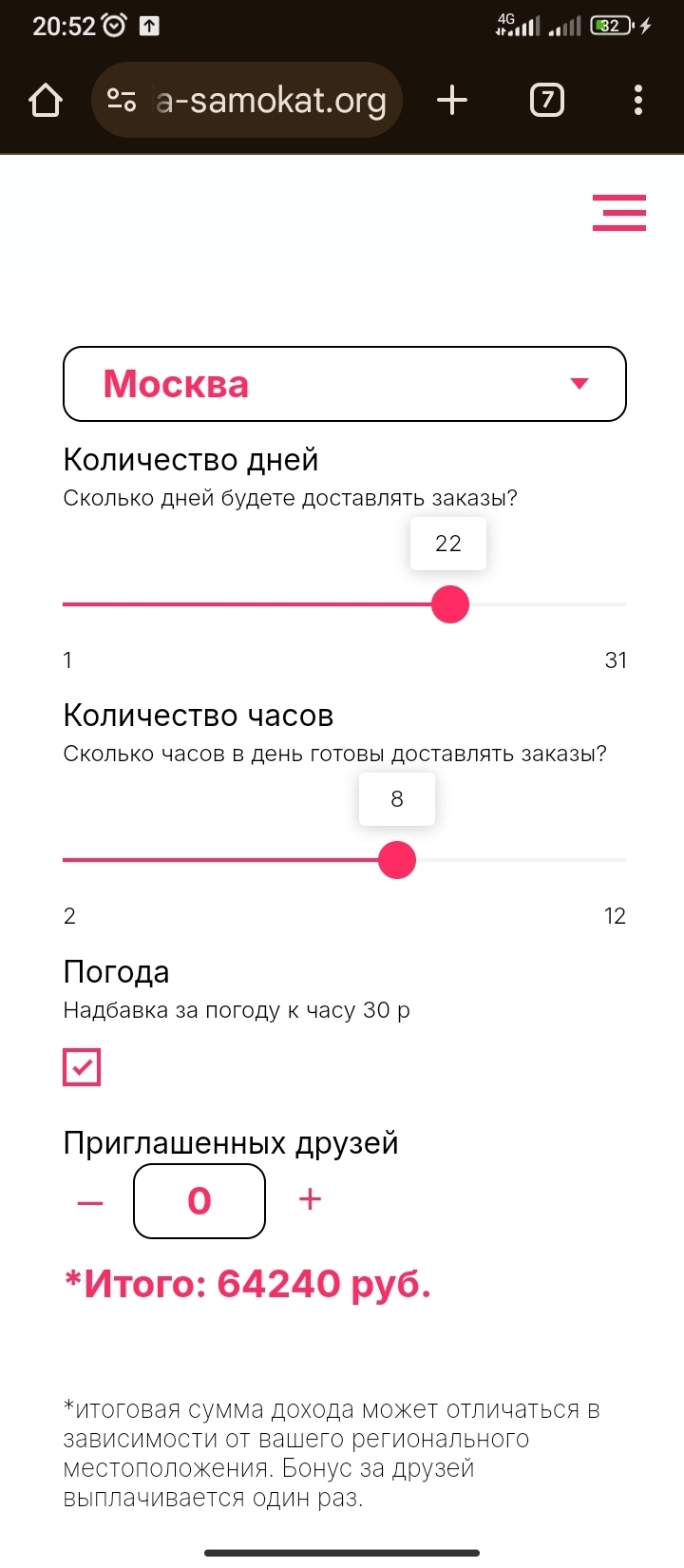Open the browser overflow menu
This screenshot has height=1568, width=684.
pos(637,100)
